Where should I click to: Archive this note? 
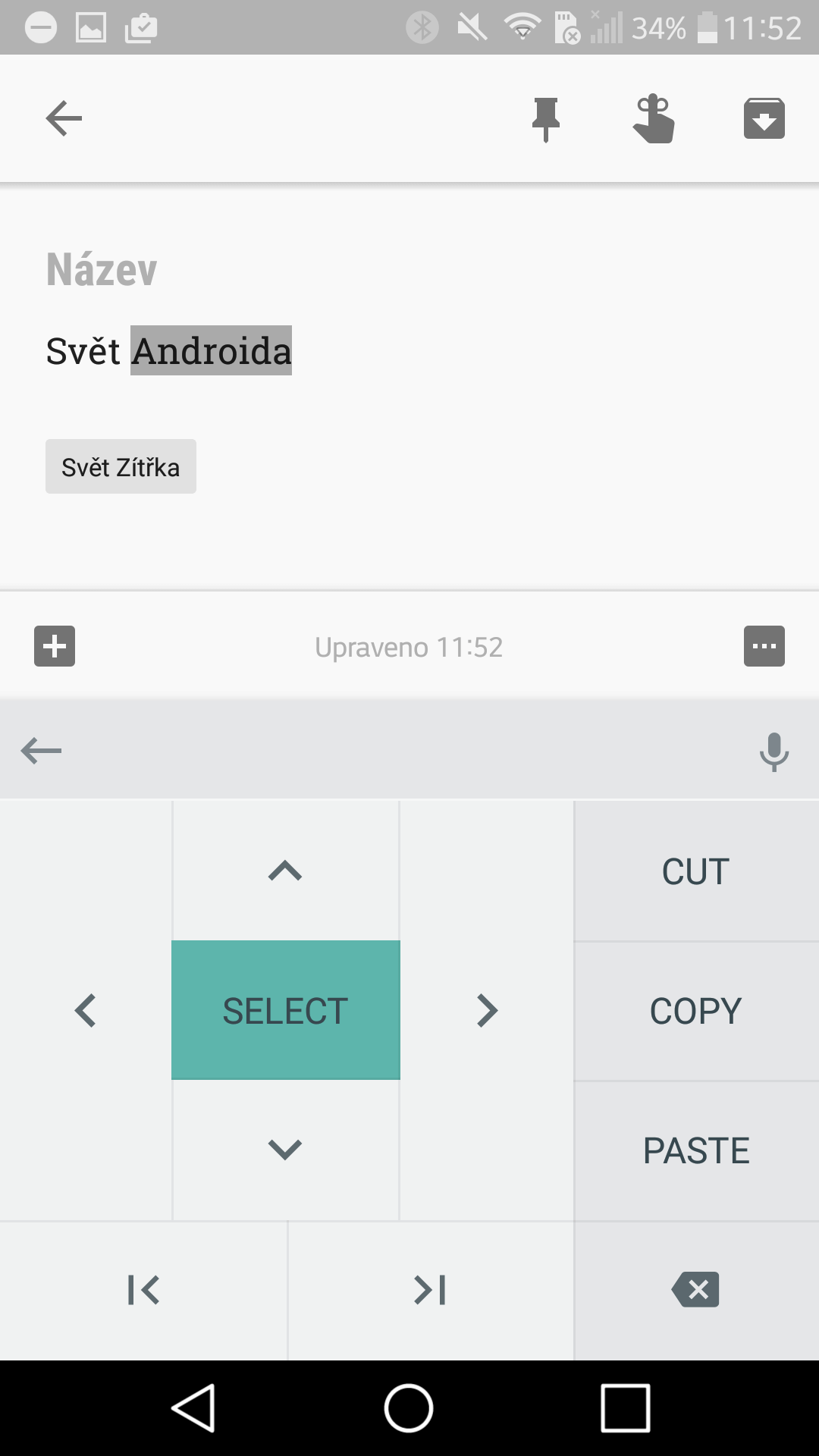(764, 118)
